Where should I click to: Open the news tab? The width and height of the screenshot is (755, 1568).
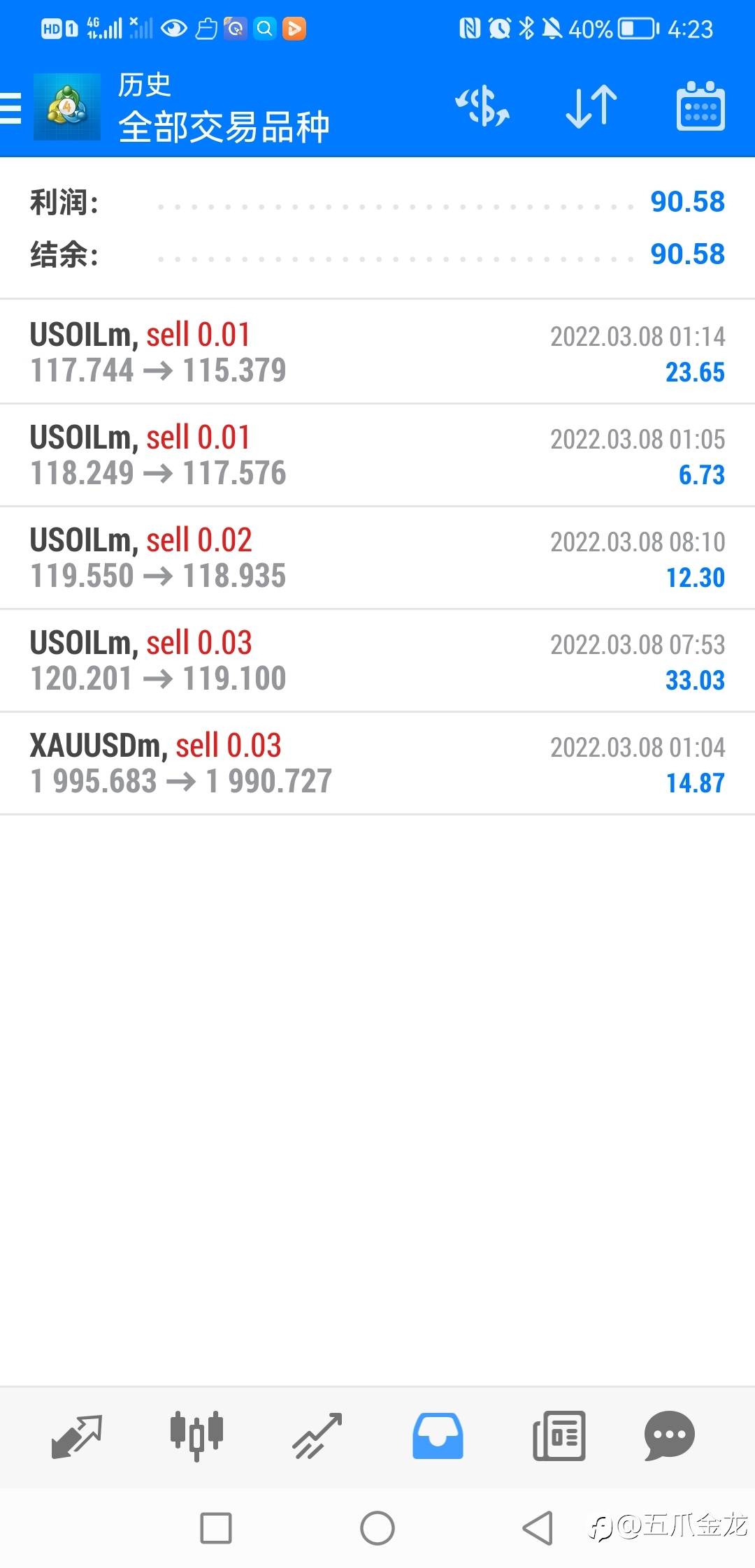pyautogui.click(x=559, y=1436)
